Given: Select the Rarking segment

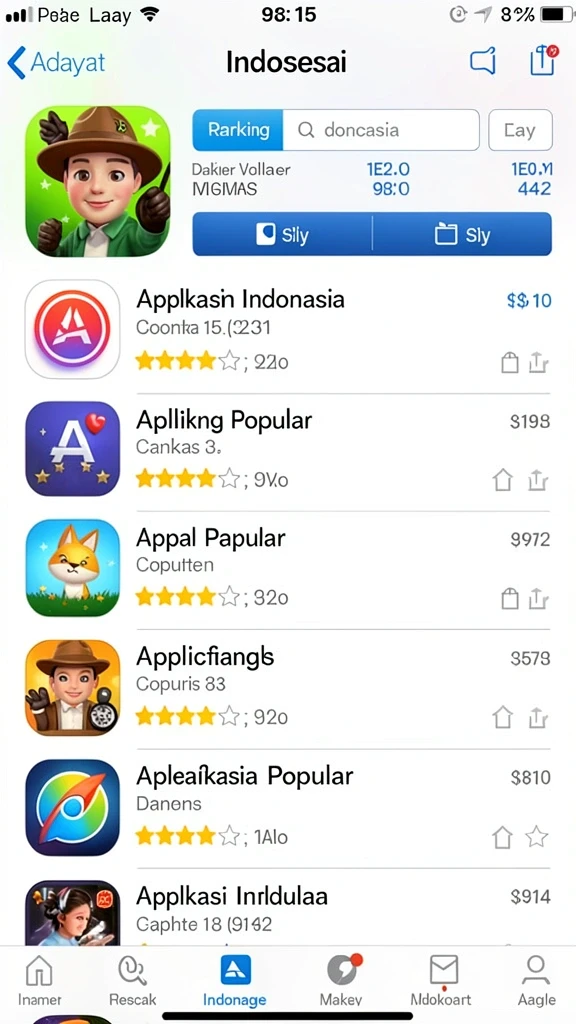Looking at the screenshot, I should pyautogui.click(x=238, y=130).
